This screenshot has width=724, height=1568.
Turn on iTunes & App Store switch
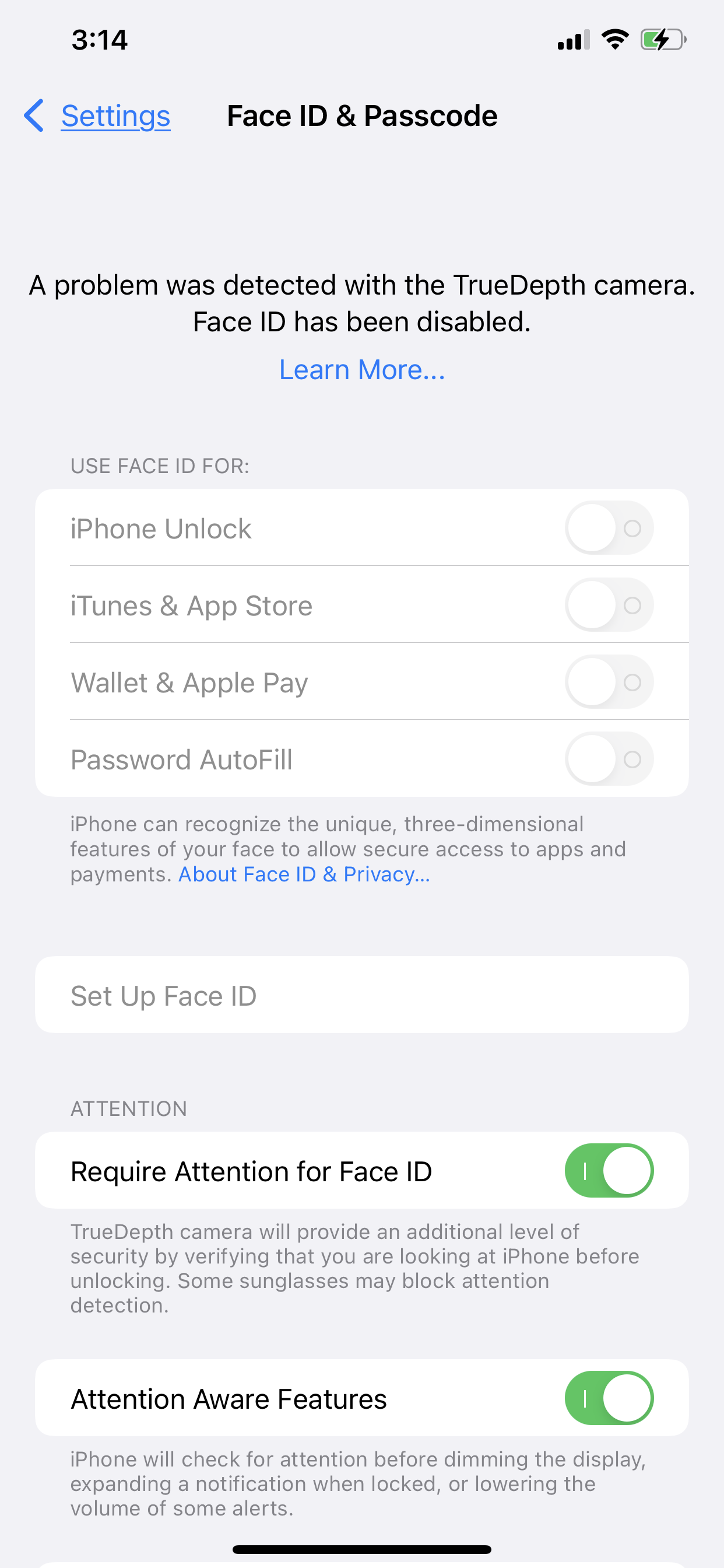point(609,604)
